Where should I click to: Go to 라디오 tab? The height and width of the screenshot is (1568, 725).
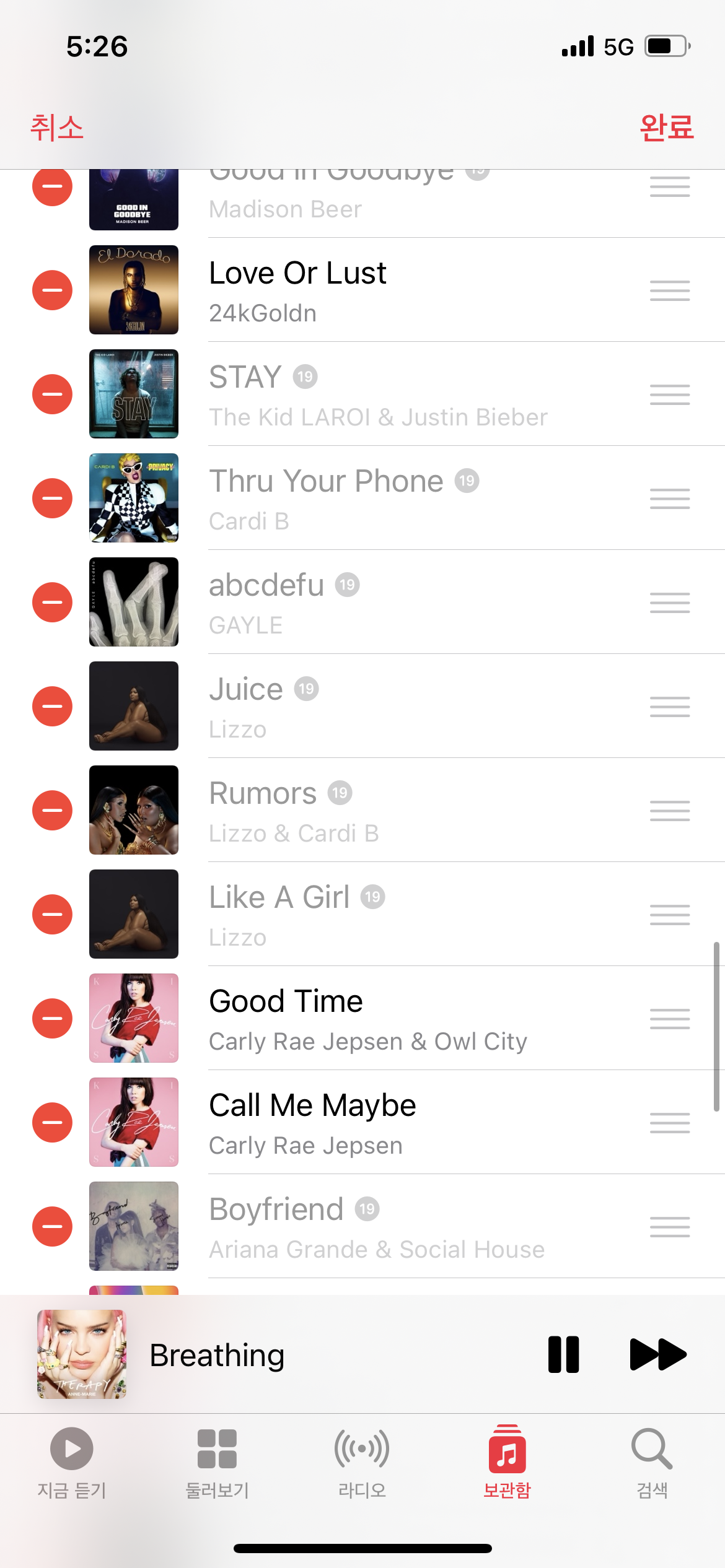click(362, 1463)
